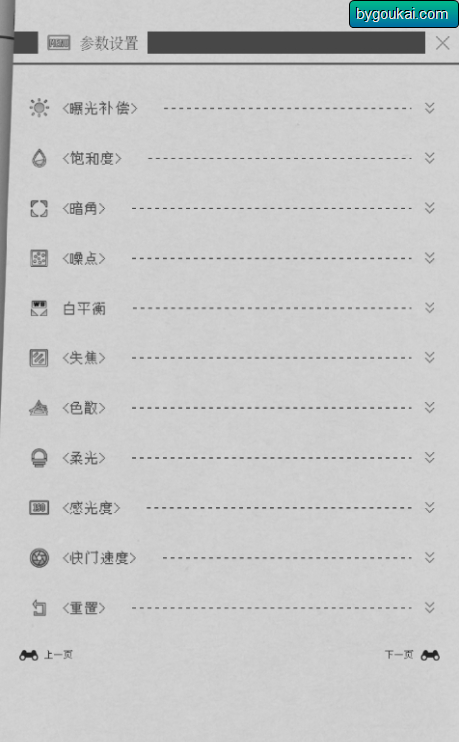Expand the 暗角 setting
459x742 pixels.
429,208
